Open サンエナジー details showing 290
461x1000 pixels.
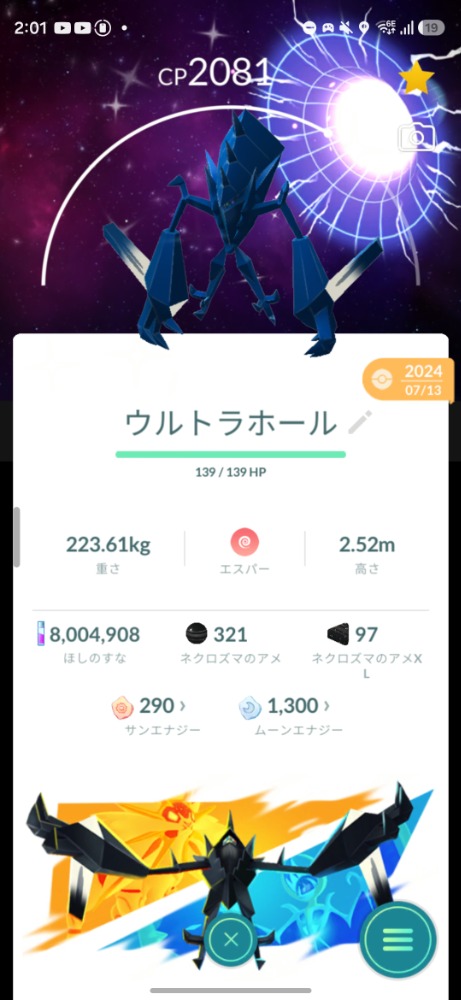(150, 706)
